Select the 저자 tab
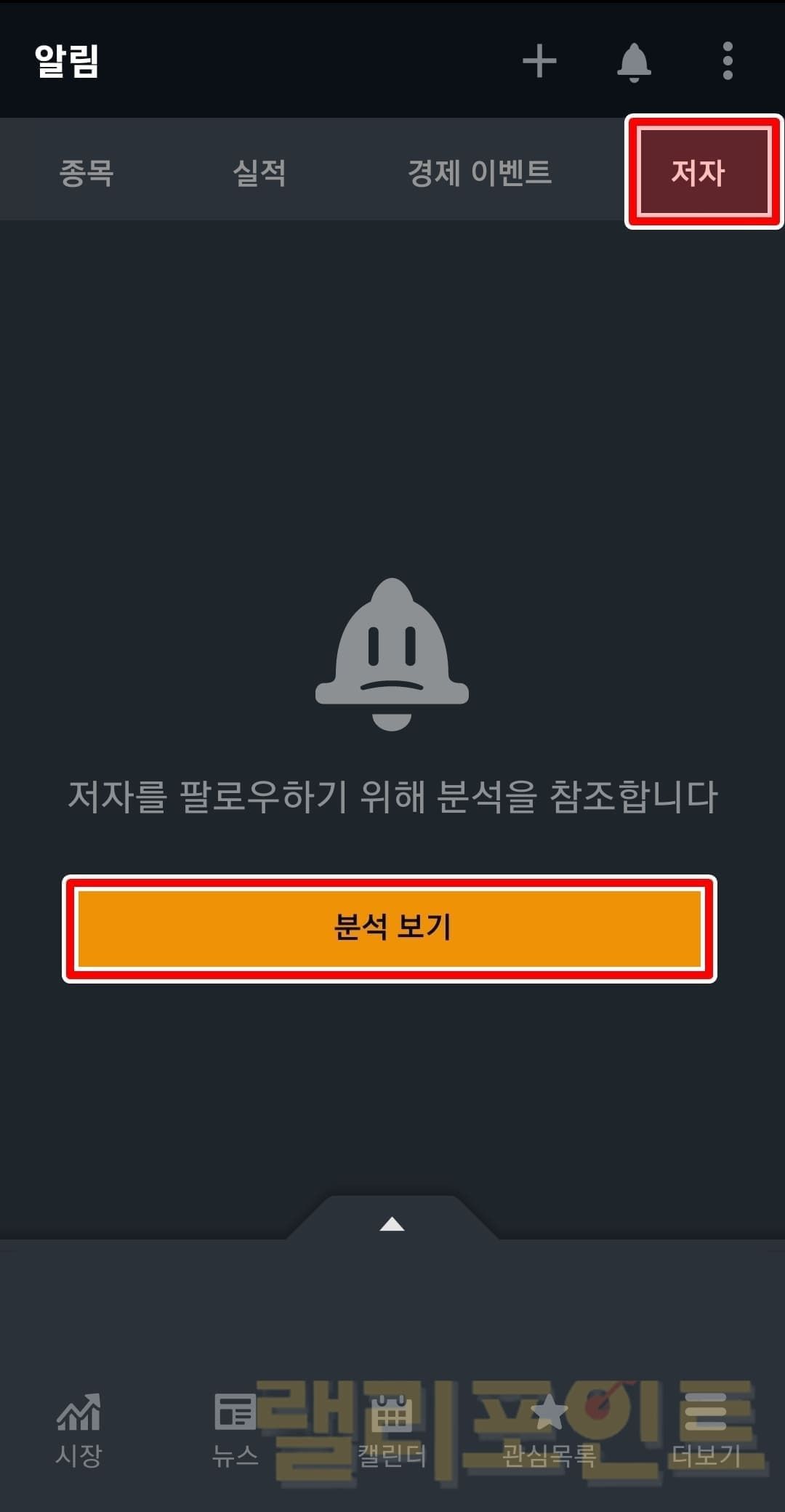The width and height of the screenshot is (785, 1512). pos(699,173)
